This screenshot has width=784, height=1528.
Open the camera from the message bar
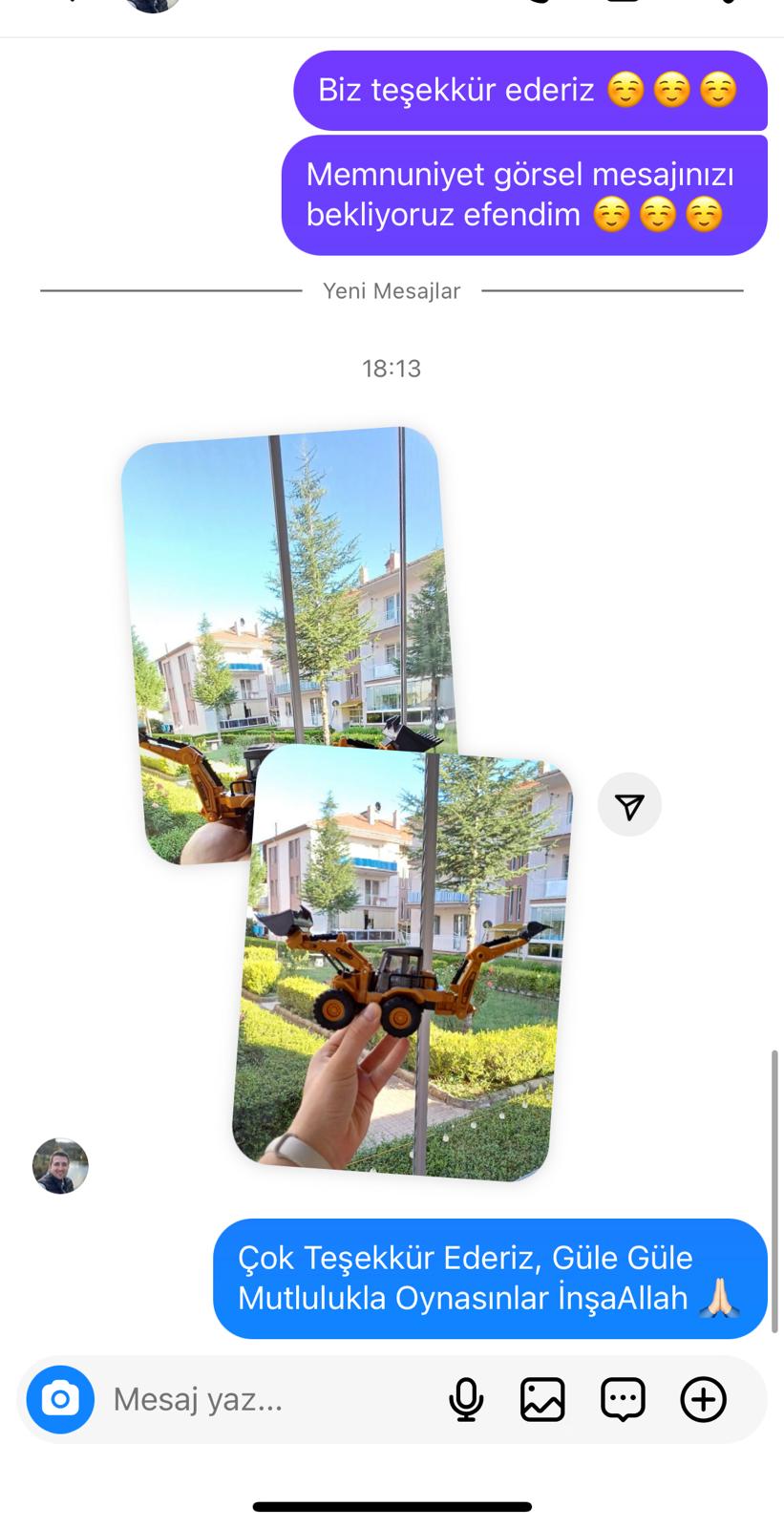pos(60,1399)
